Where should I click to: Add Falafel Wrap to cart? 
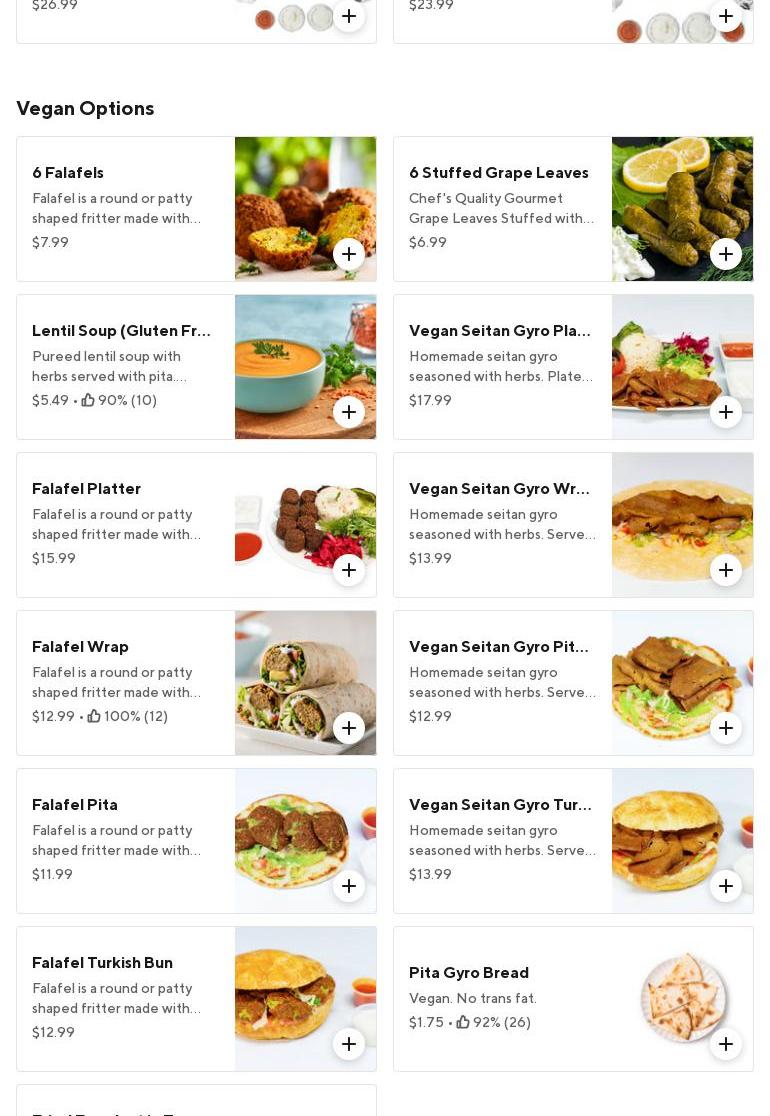349,728
